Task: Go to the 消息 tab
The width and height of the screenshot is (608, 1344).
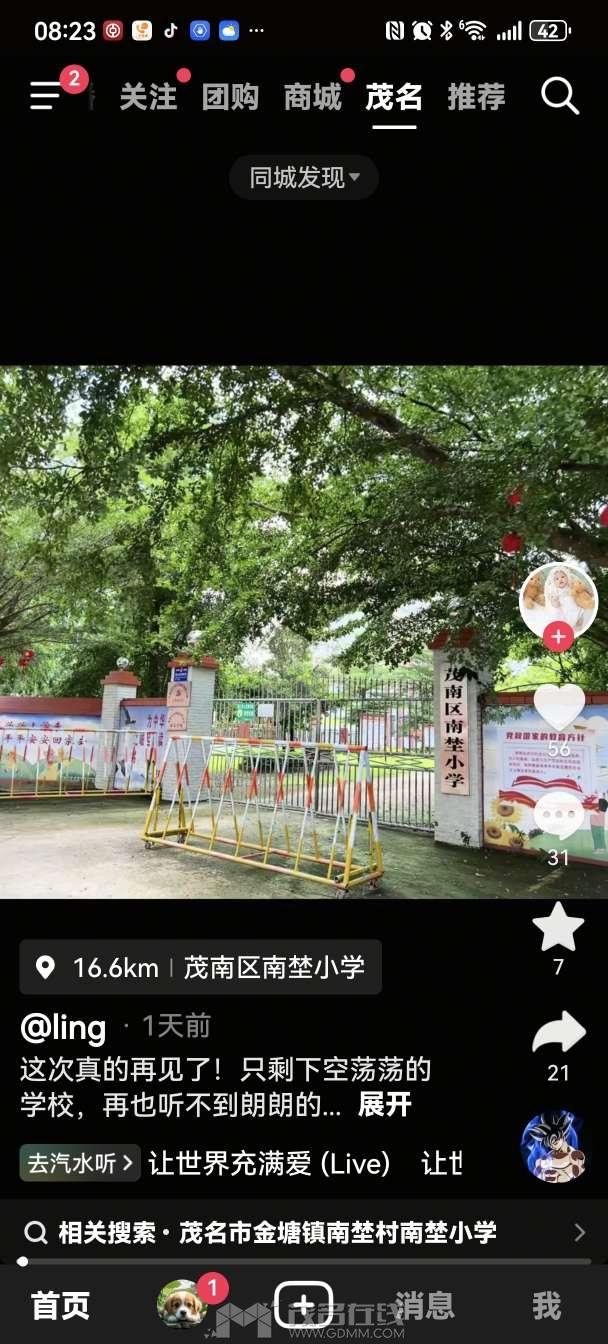Action: (425, 1305)
